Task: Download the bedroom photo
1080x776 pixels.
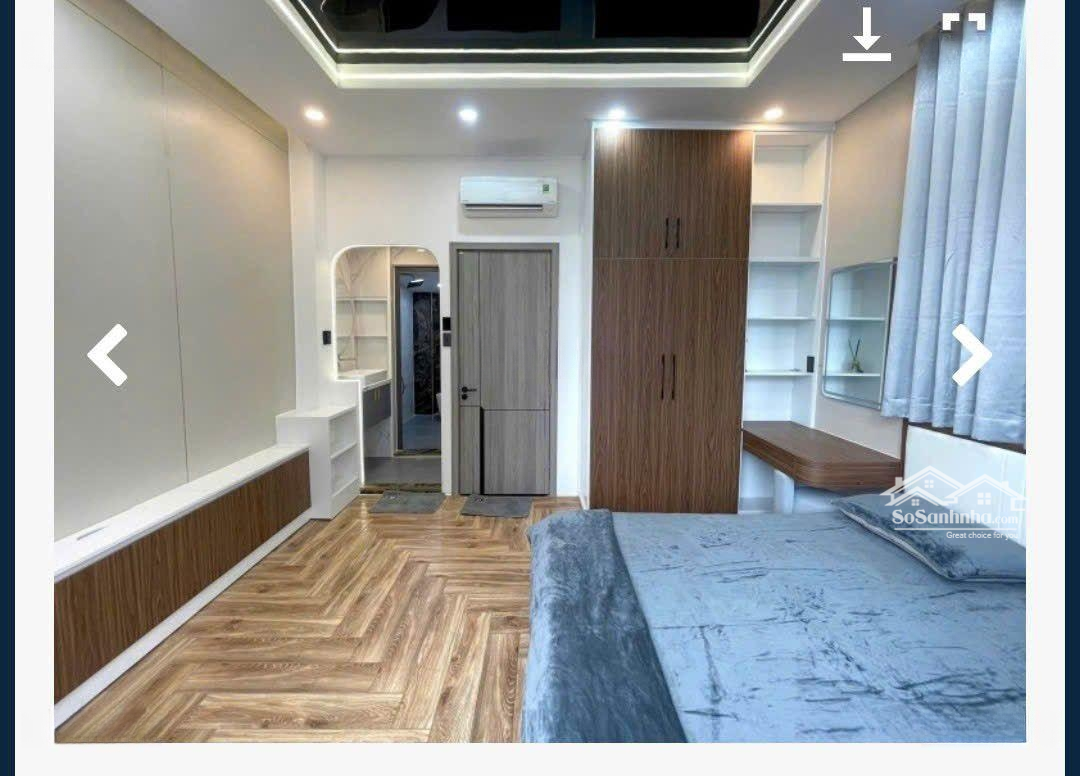Action: 866,35
